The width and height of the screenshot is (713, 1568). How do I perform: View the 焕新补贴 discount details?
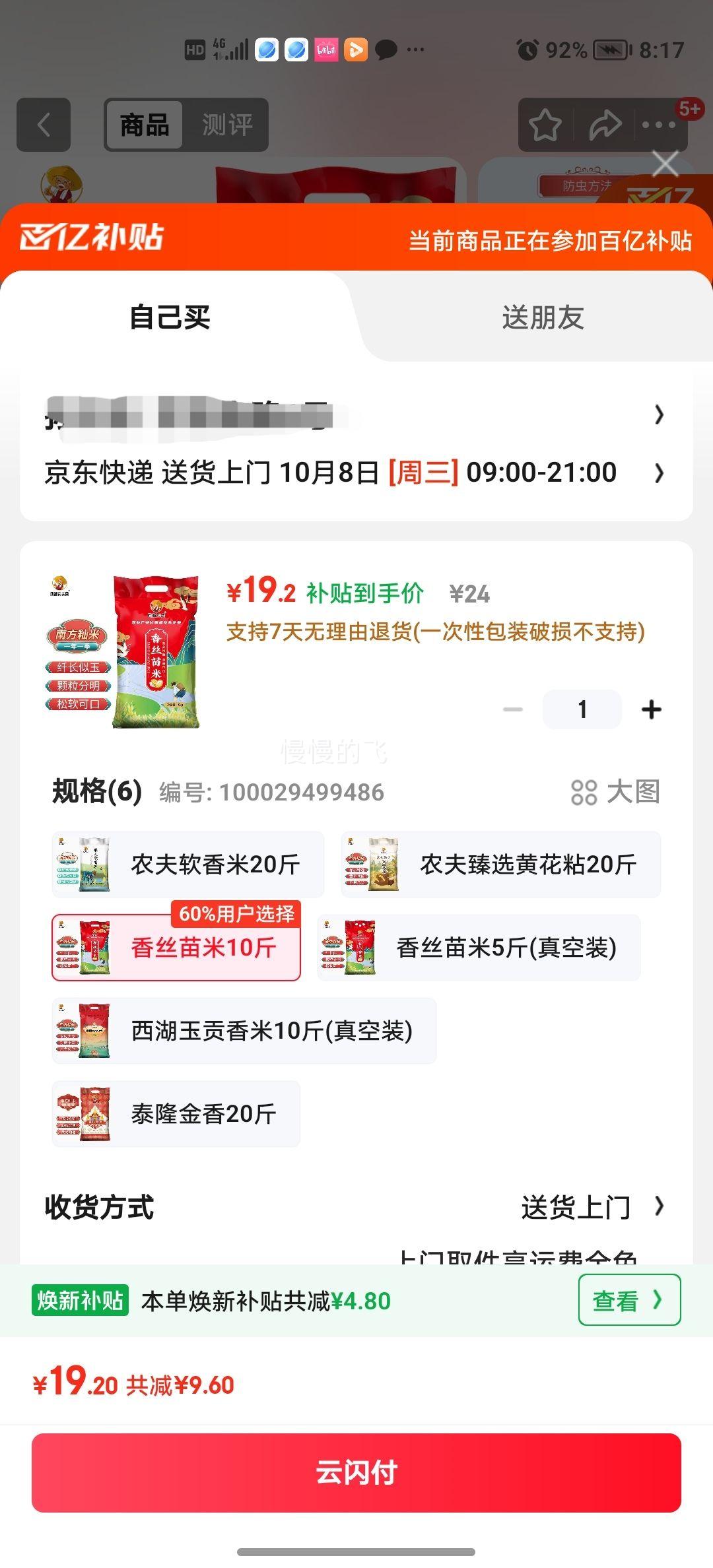coord(628,1300)
